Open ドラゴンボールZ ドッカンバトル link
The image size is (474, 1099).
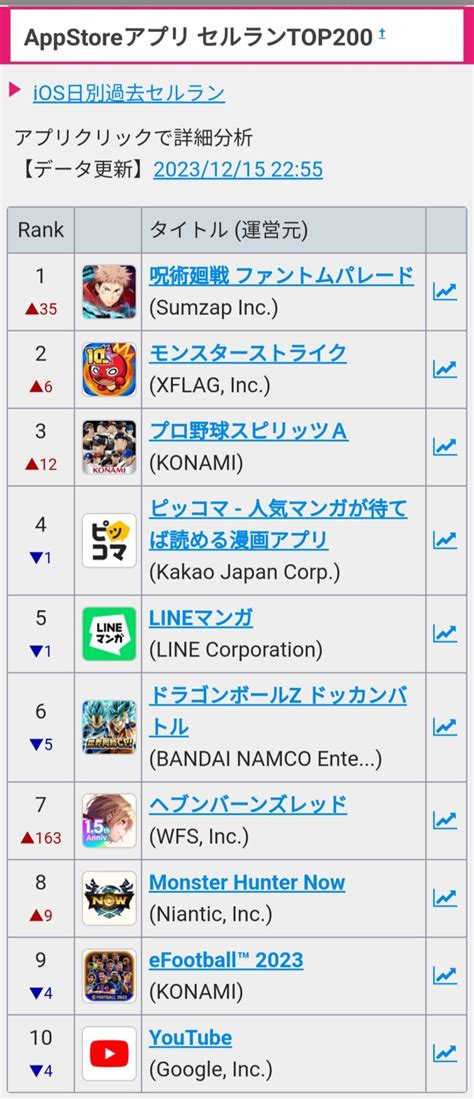click(278, 711)
